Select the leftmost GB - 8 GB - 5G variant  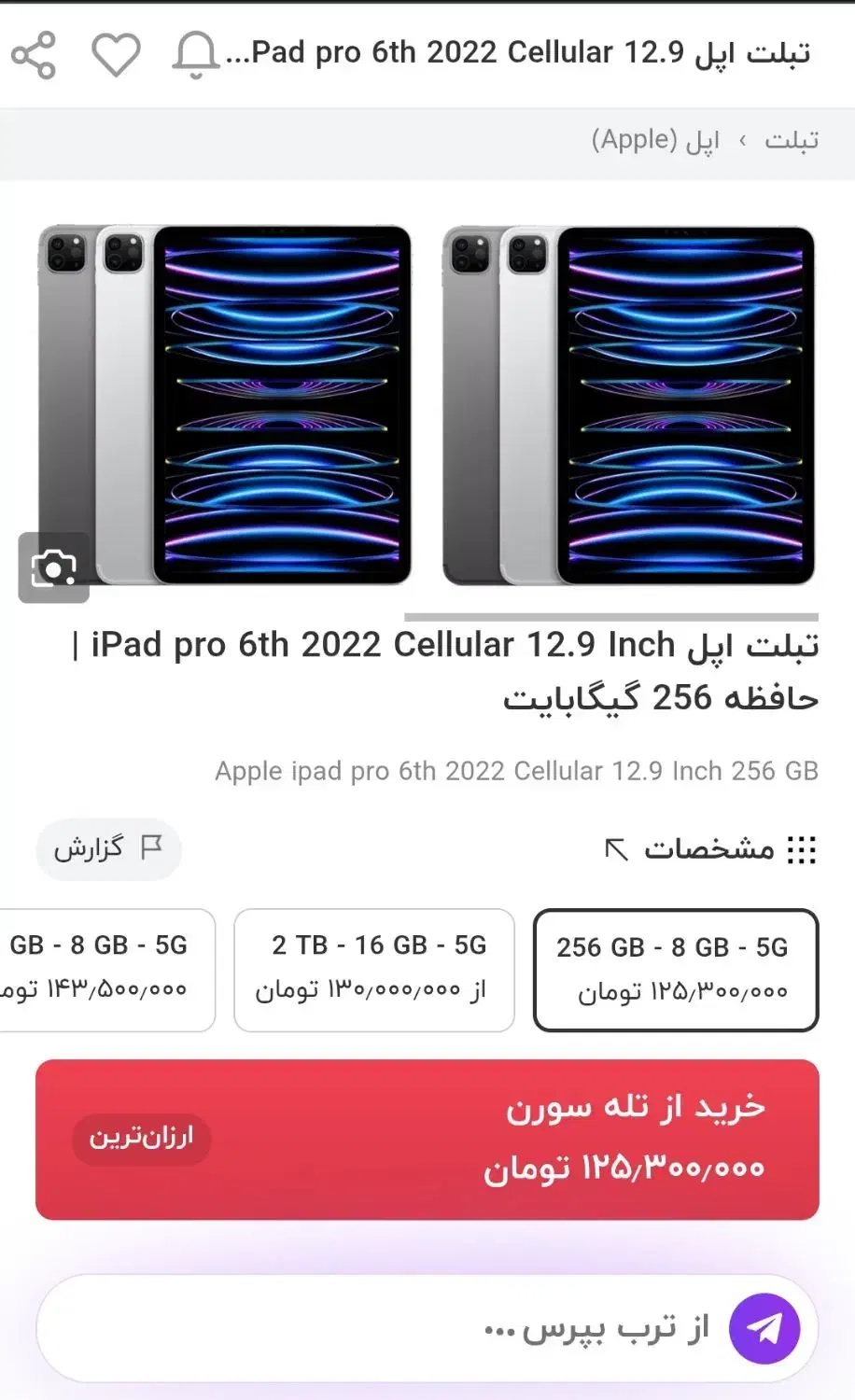pos(96,969)
